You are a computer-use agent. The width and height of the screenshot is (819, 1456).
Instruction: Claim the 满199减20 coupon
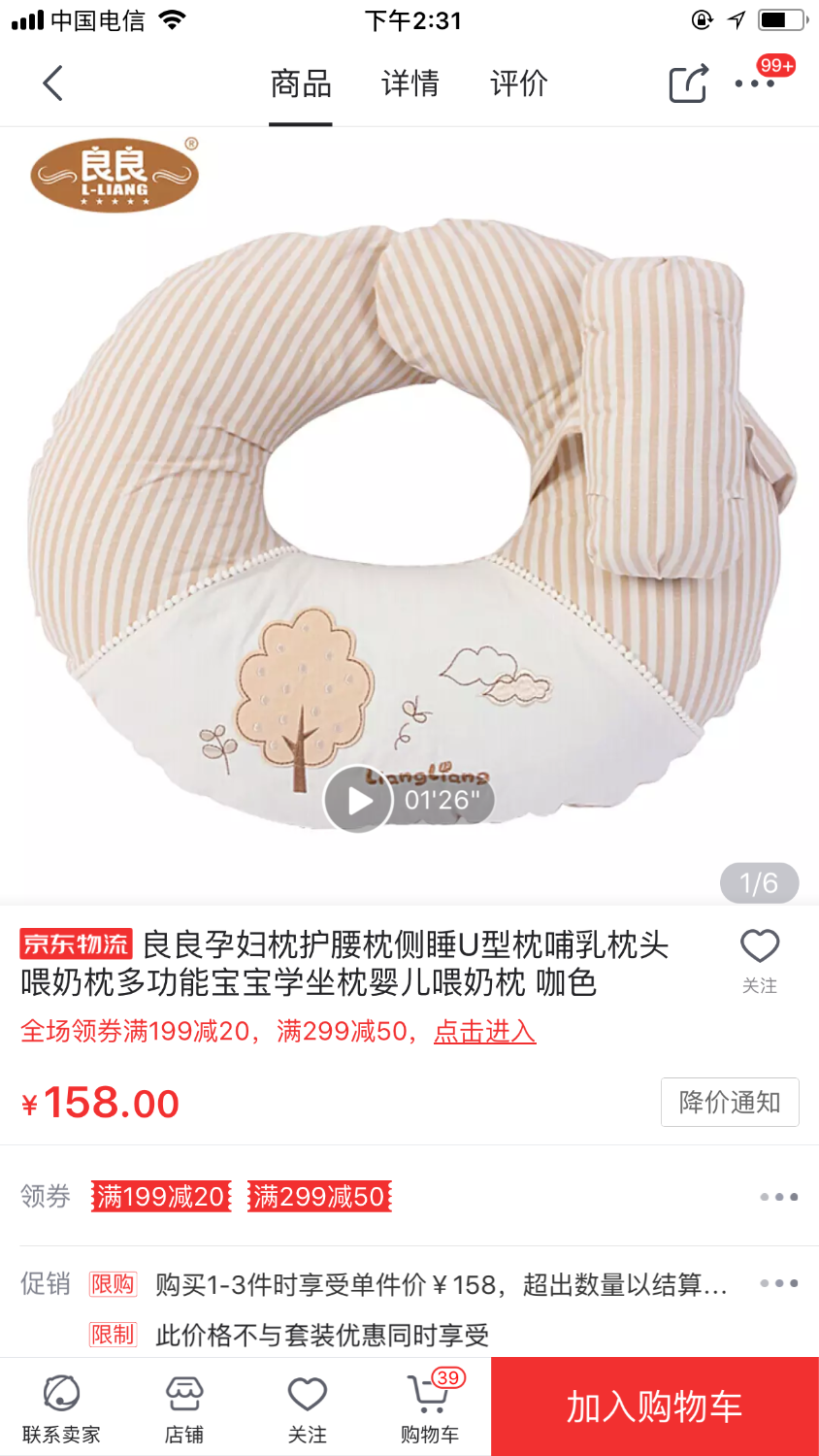[161, 1196]
